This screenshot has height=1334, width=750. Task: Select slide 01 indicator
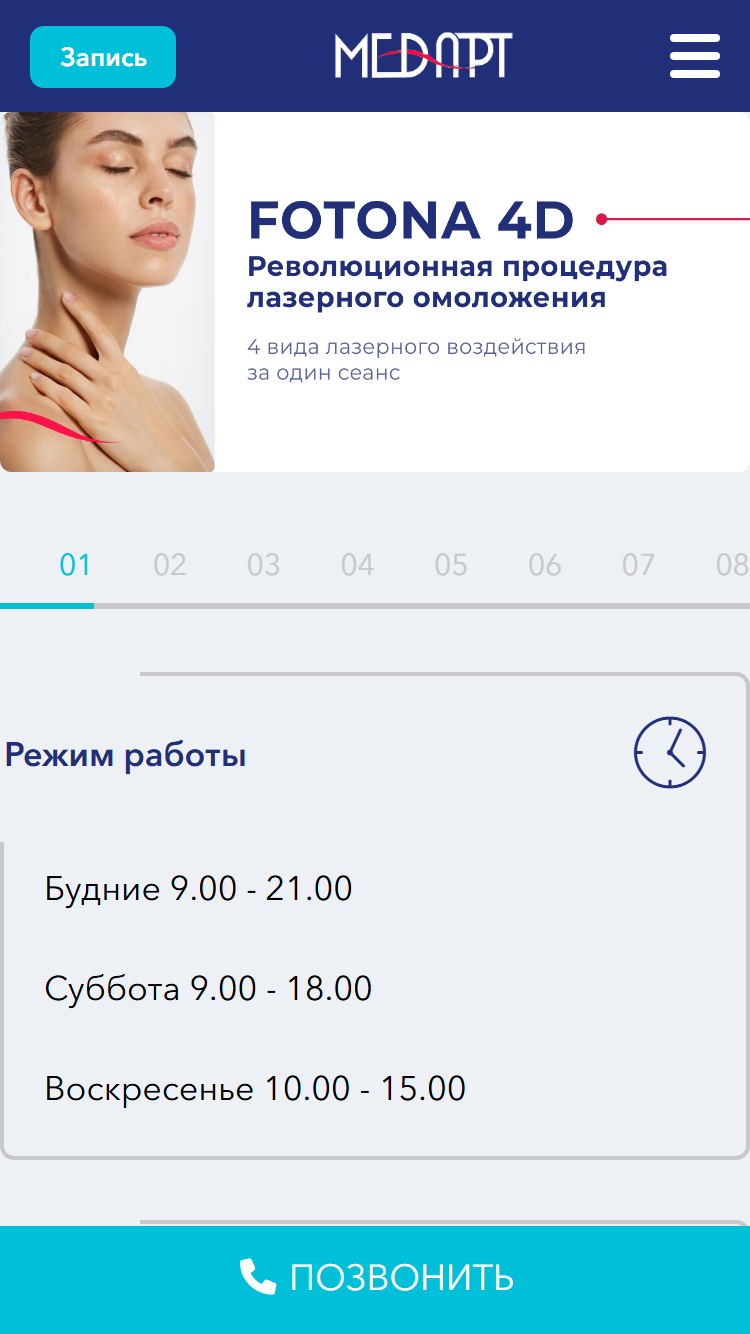pyautogui.click(x=75, y=566)
